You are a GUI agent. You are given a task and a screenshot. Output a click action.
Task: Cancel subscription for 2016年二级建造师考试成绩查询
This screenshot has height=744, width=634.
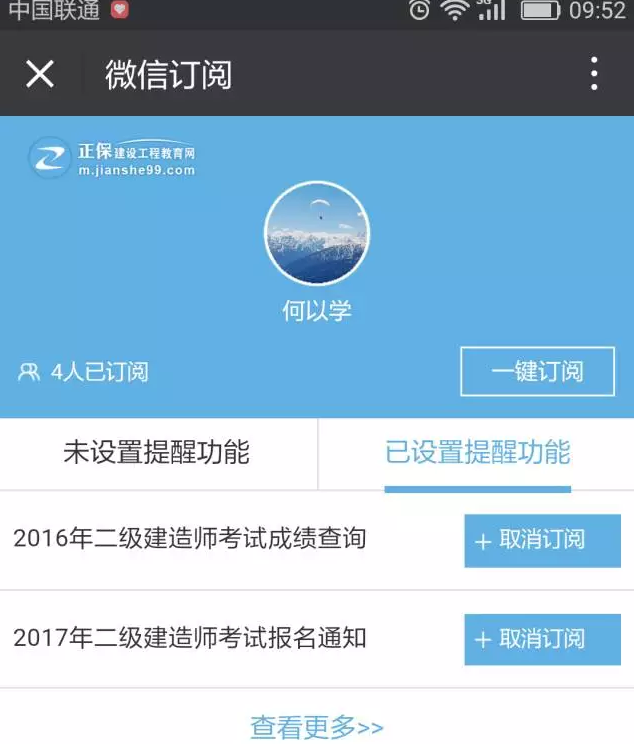541,541
